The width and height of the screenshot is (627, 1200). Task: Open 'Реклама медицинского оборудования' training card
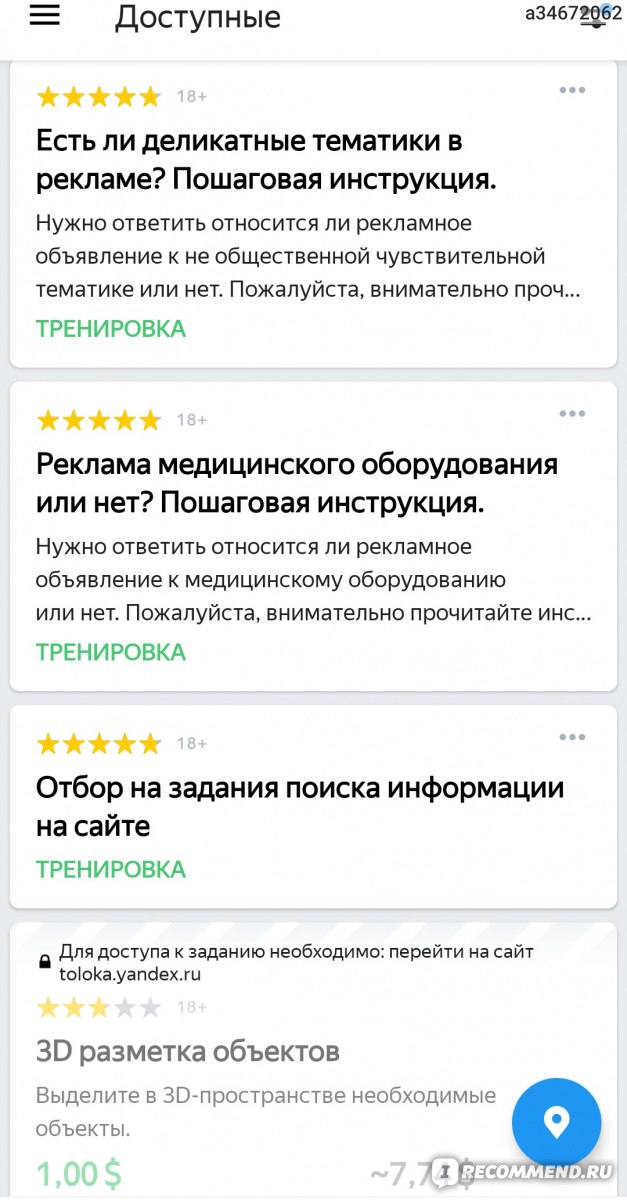313,536
